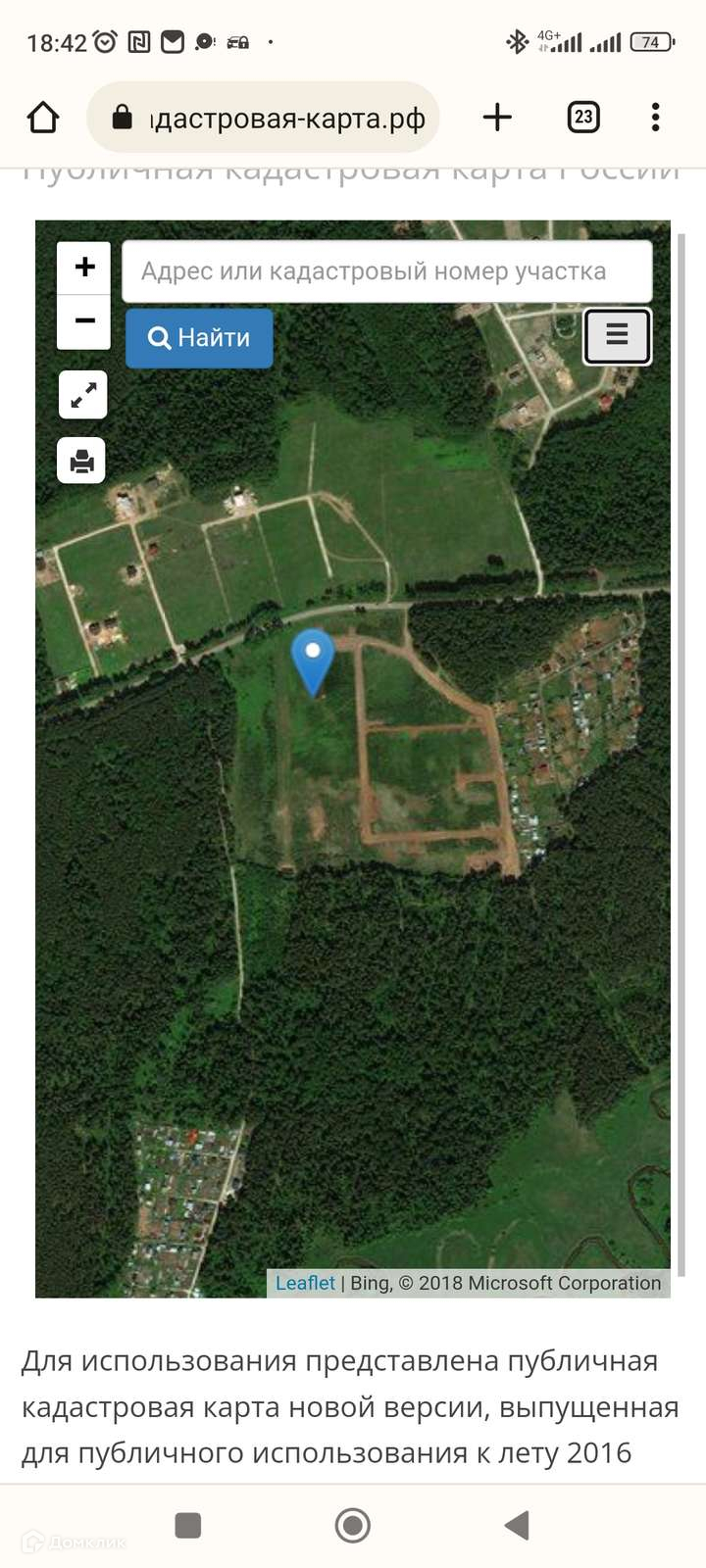The image size is (706, 1568).
Task: Open recent apps from the navigation bar
Action: coord(188,1525)
